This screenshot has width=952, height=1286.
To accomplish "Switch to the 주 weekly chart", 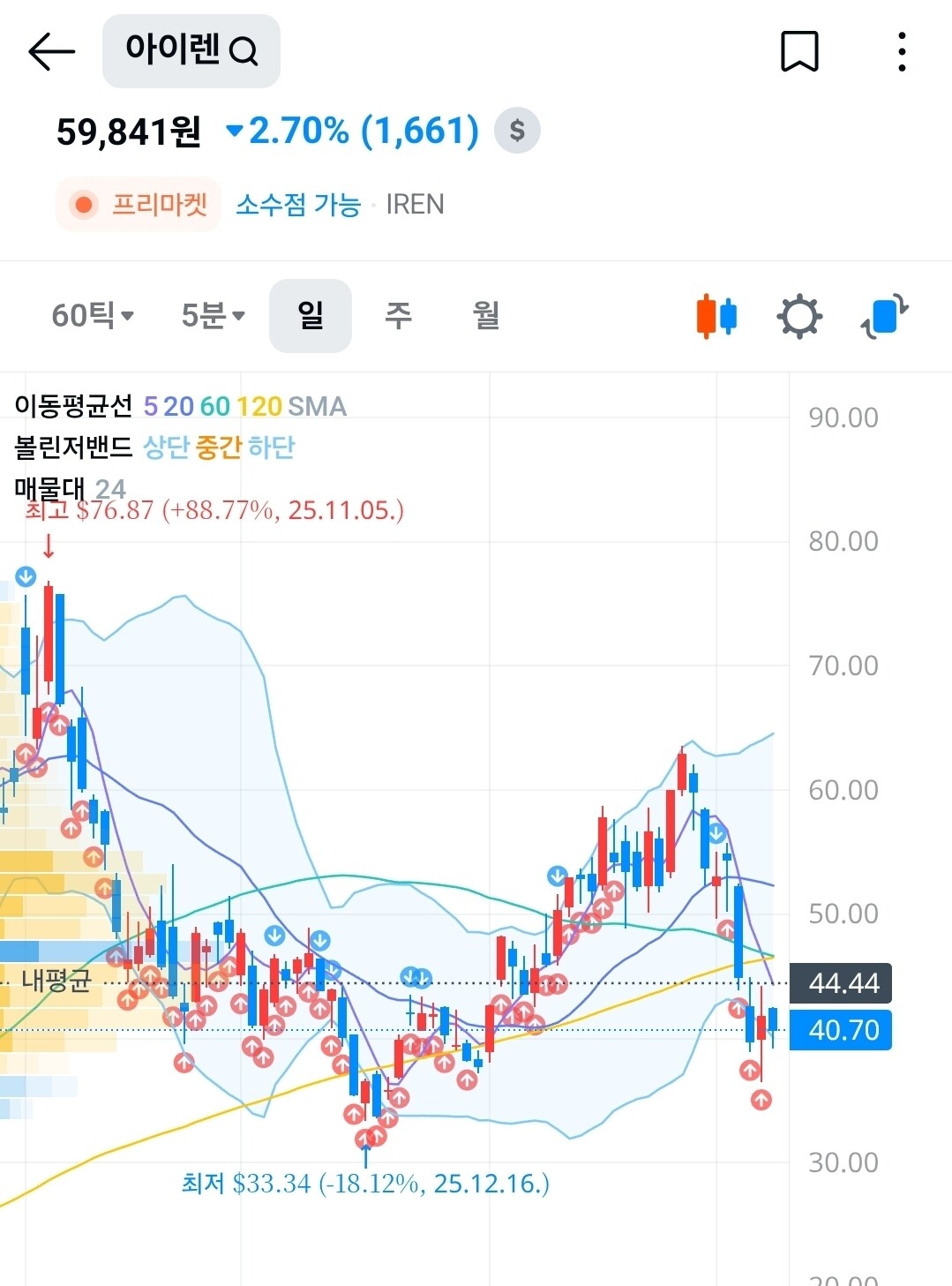I will pos(398,315).
